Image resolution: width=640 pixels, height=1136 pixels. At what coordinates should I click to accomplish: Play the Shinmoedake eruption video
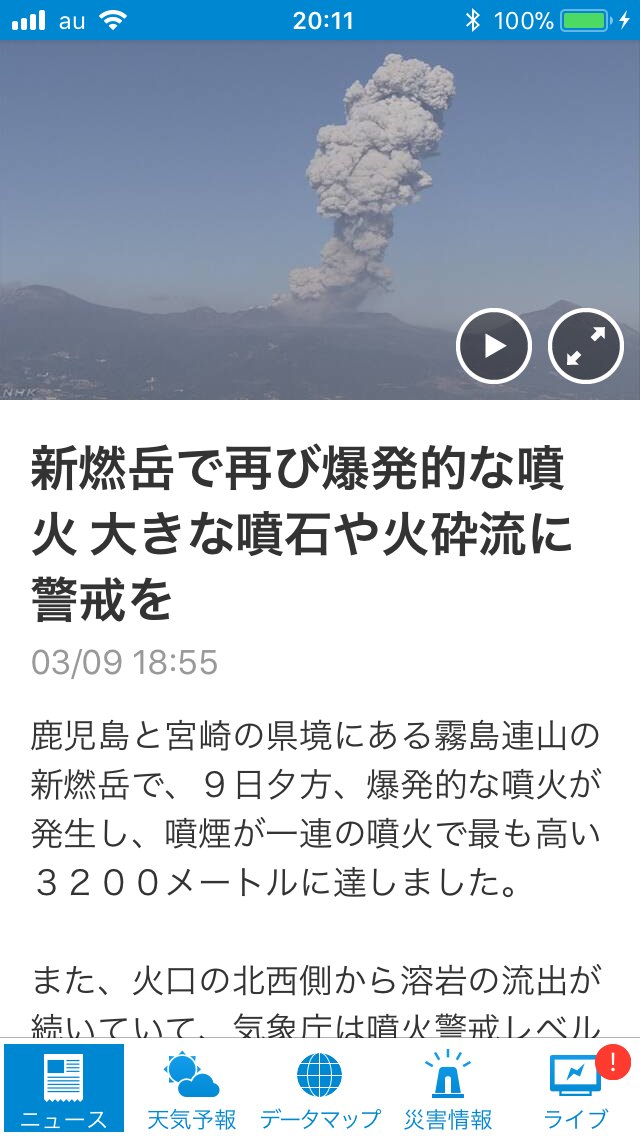[x=493, y=346]
